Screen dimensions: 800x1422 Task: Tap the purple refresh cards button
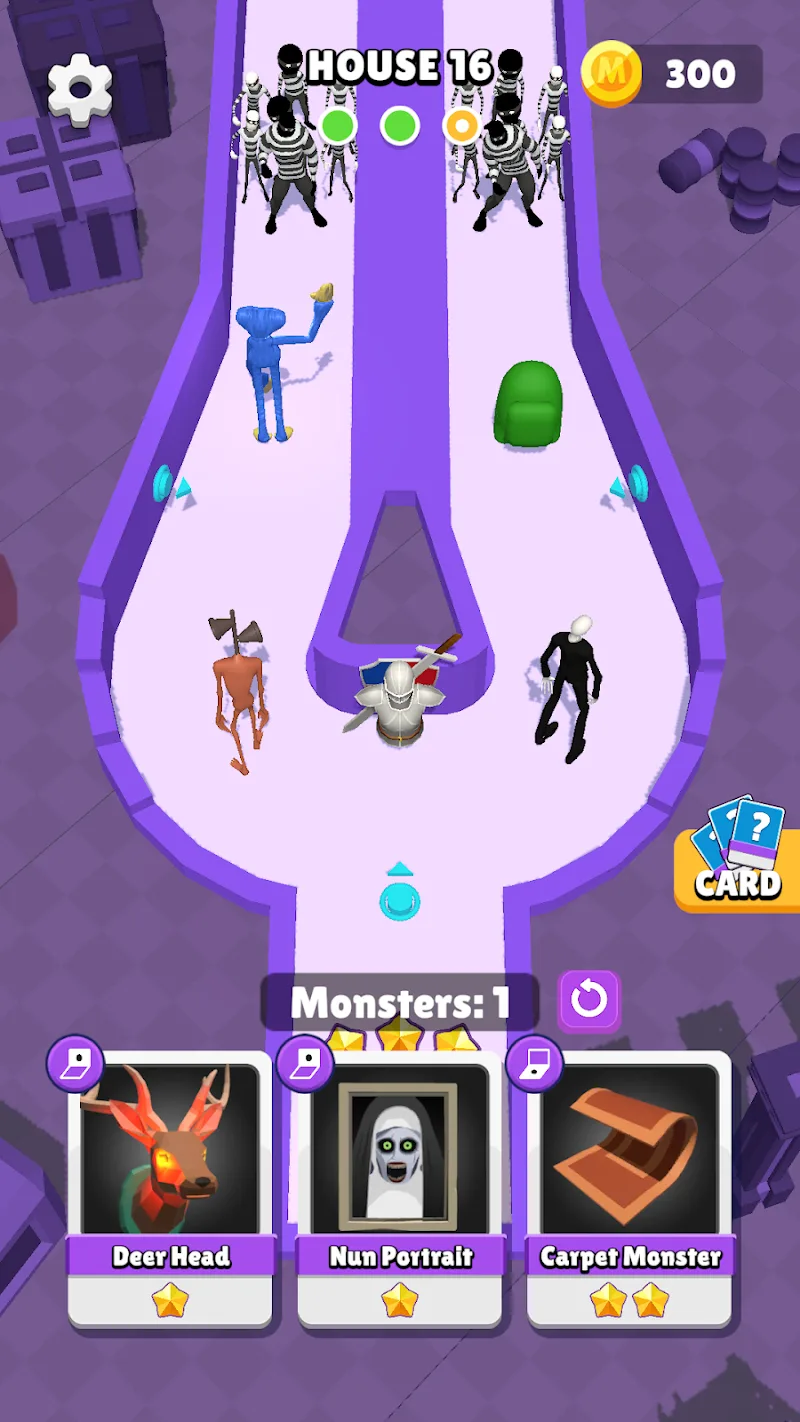(x=588, y=1000)
